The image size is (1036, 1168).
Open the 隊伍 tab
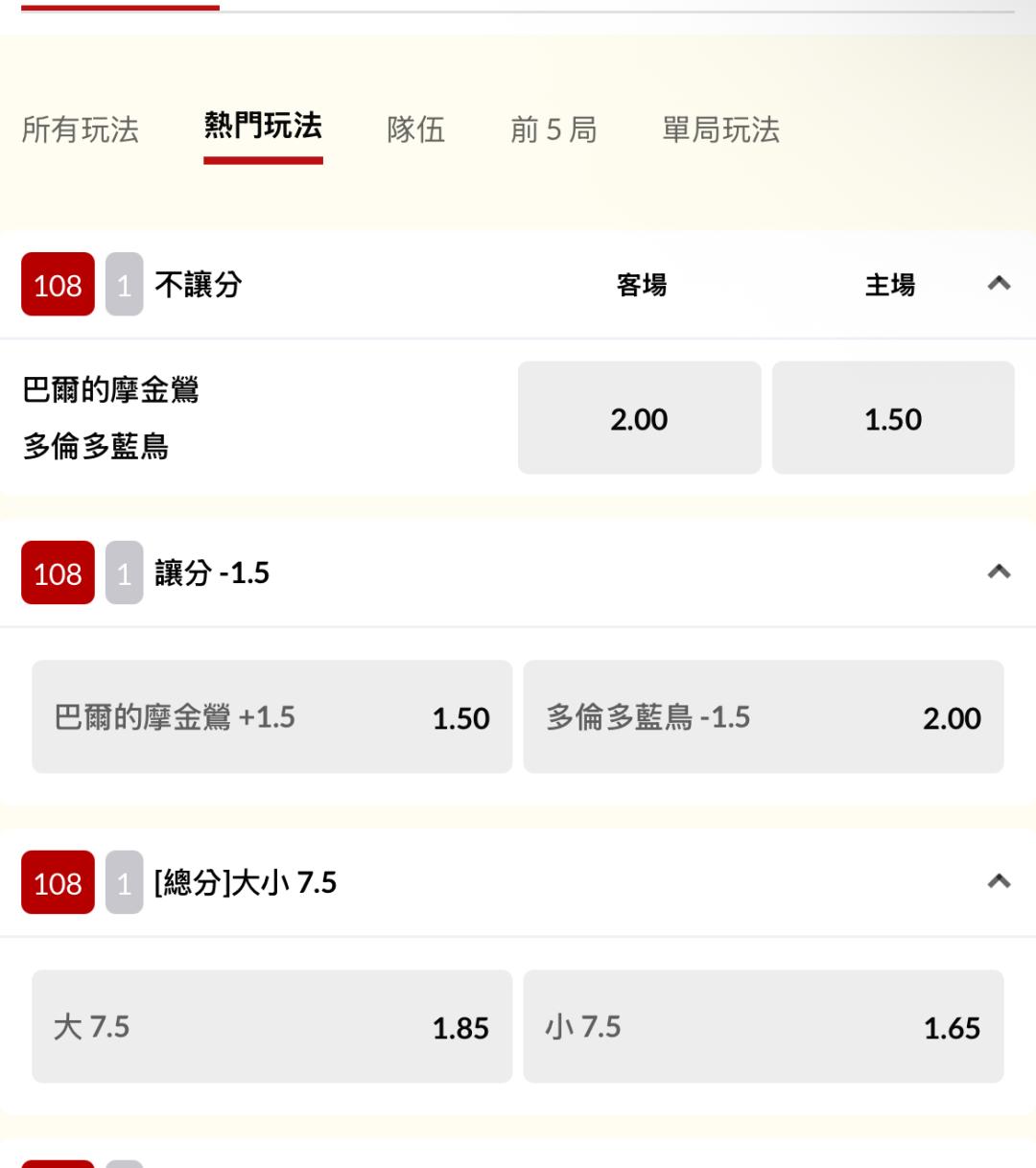click(416, 129)
